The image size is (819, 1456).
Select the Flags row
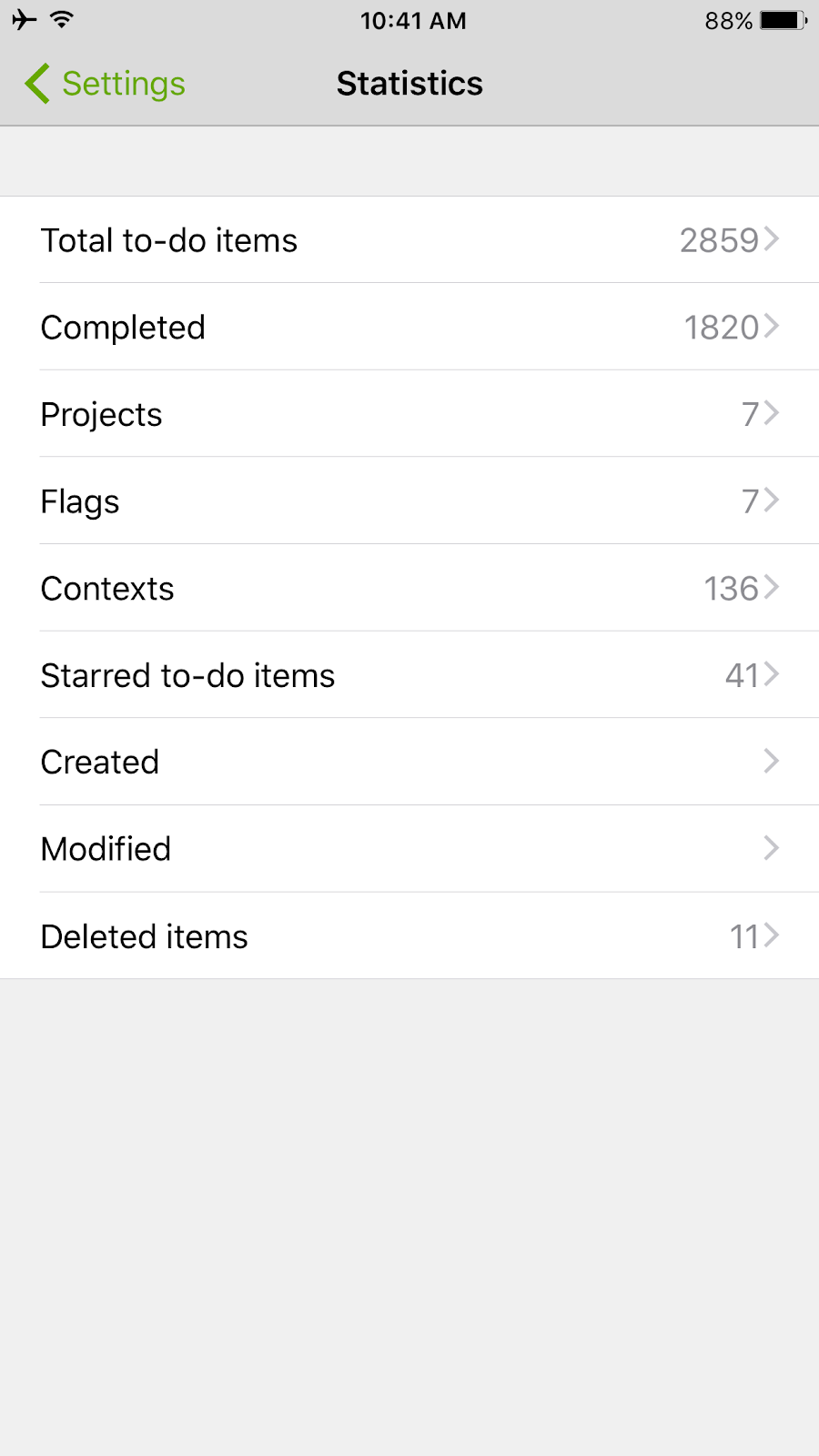[x=409, y=501]
